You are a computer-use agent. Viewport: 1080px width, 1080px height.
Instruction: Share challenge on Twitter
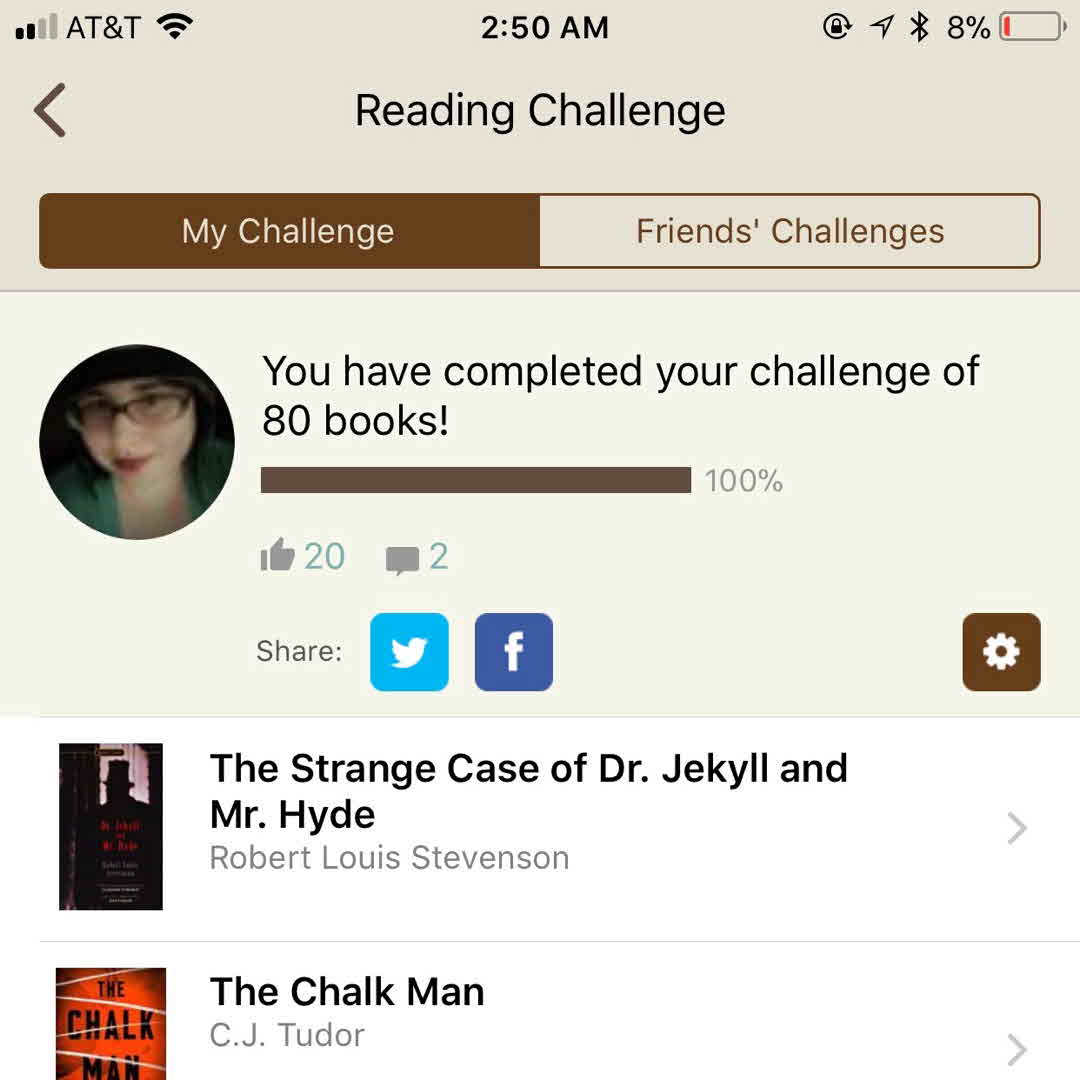point(409,652)
